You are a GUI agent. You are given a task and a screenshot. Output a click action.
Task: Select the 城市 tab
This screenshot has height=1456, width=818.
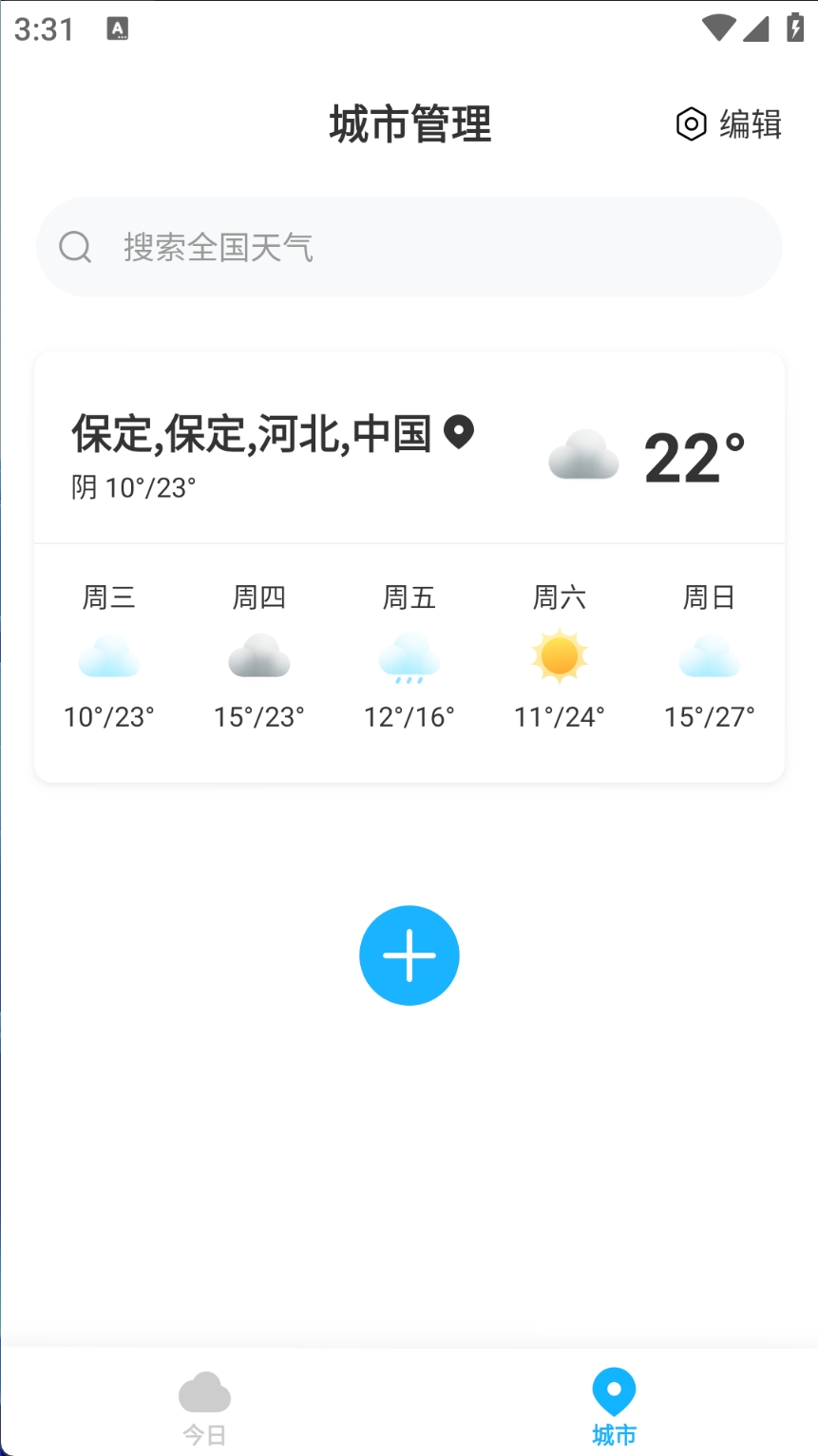[x=614, y=1409]
